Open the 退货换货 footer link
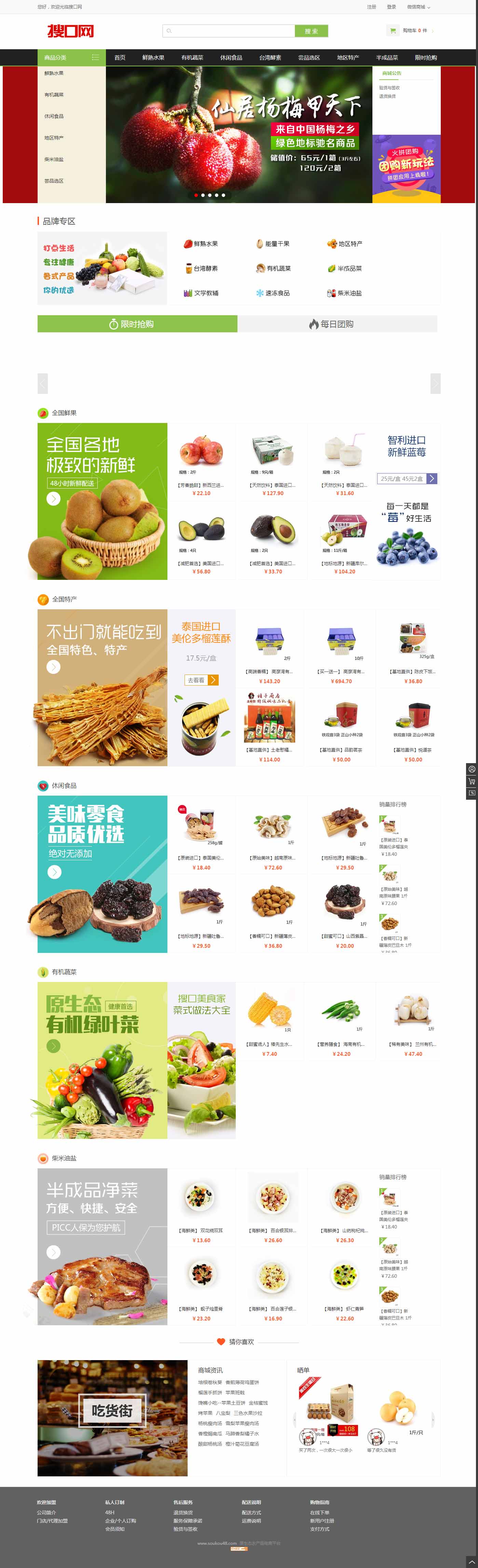The height and width of the screenshot is (1568, 478). click(x=182, y=1513)
